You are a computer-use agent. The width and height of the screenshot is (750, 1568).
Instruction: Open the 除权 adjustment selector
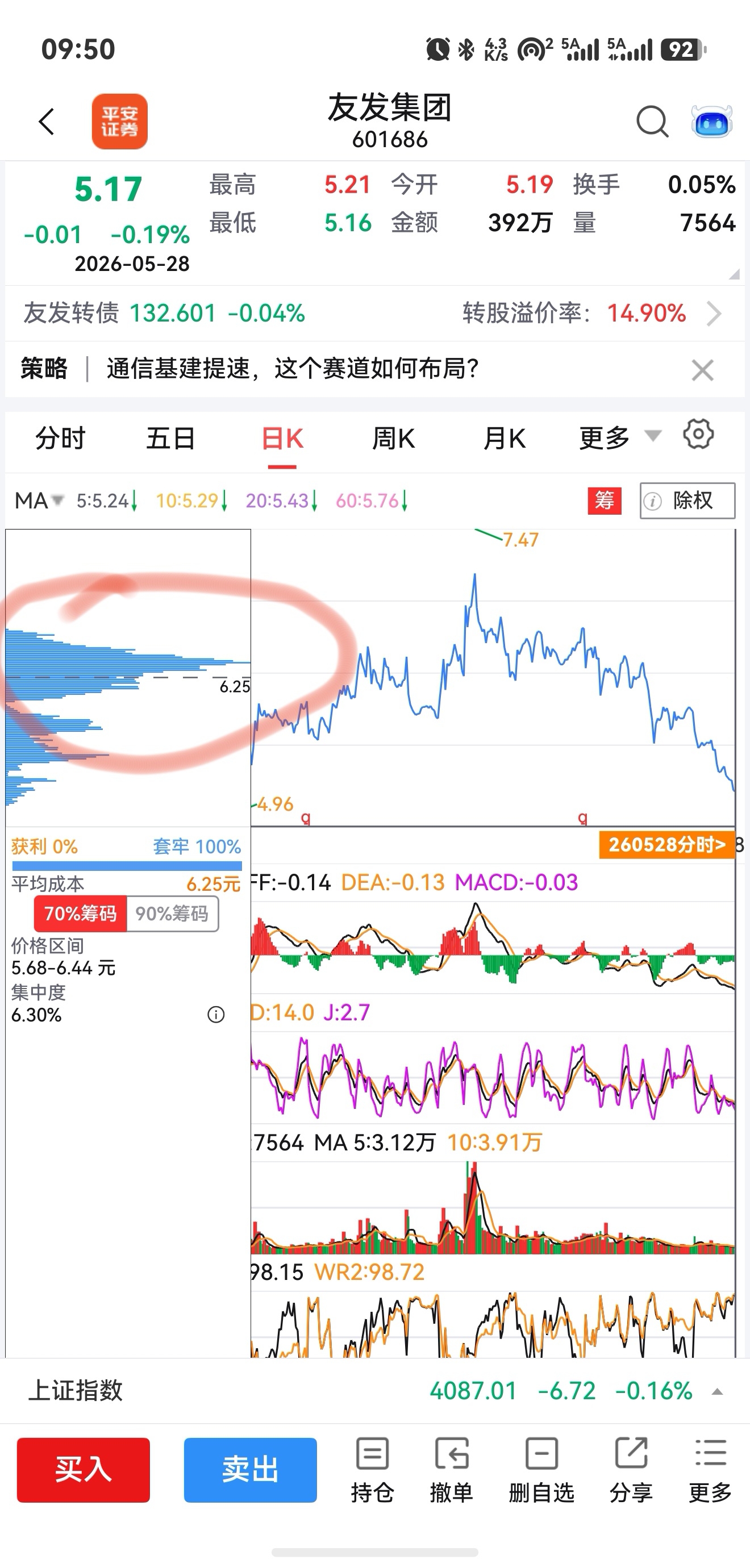click(x=688, y=501)
